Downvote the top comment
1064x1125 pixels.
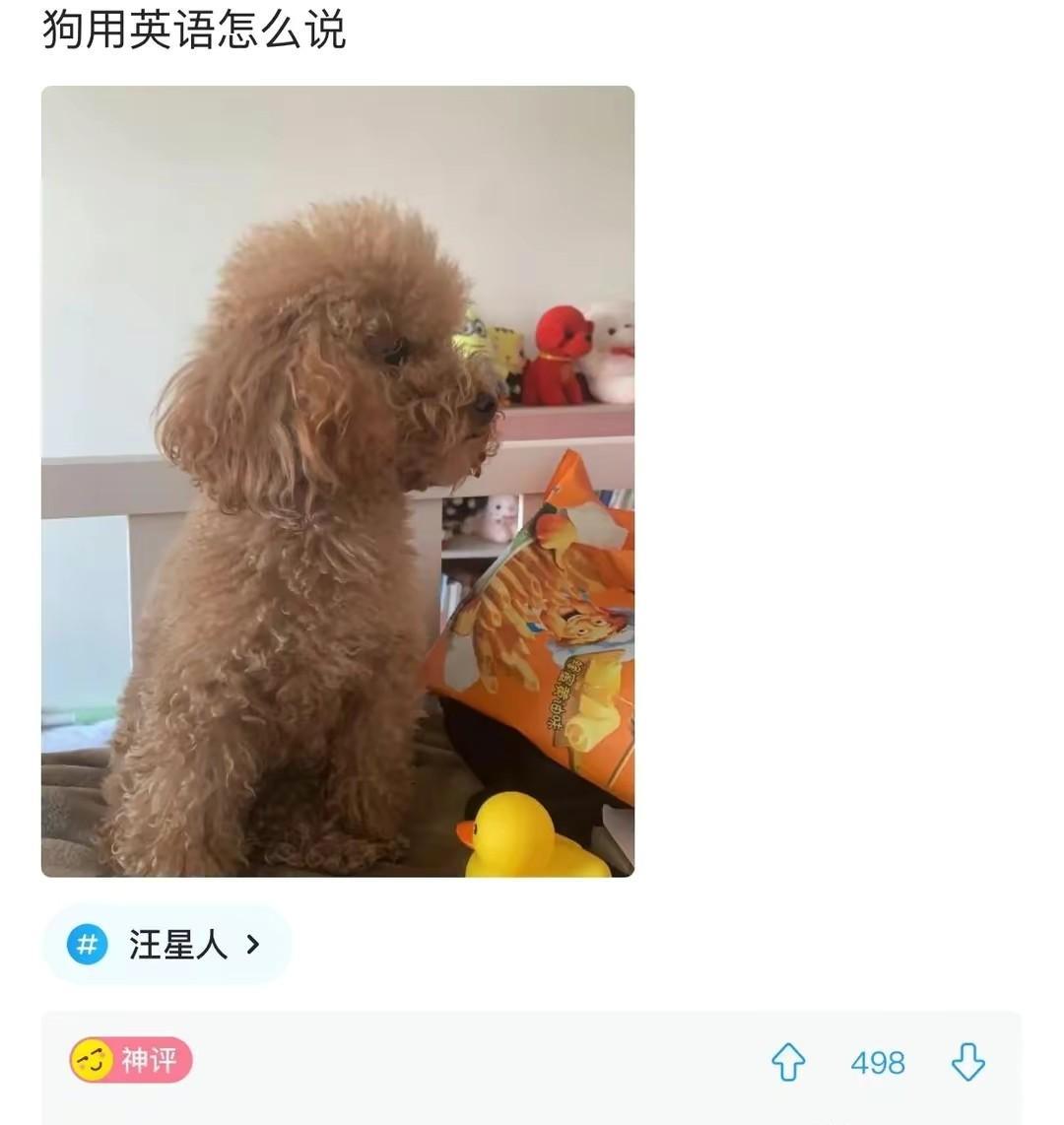[x=967, y=1062]
